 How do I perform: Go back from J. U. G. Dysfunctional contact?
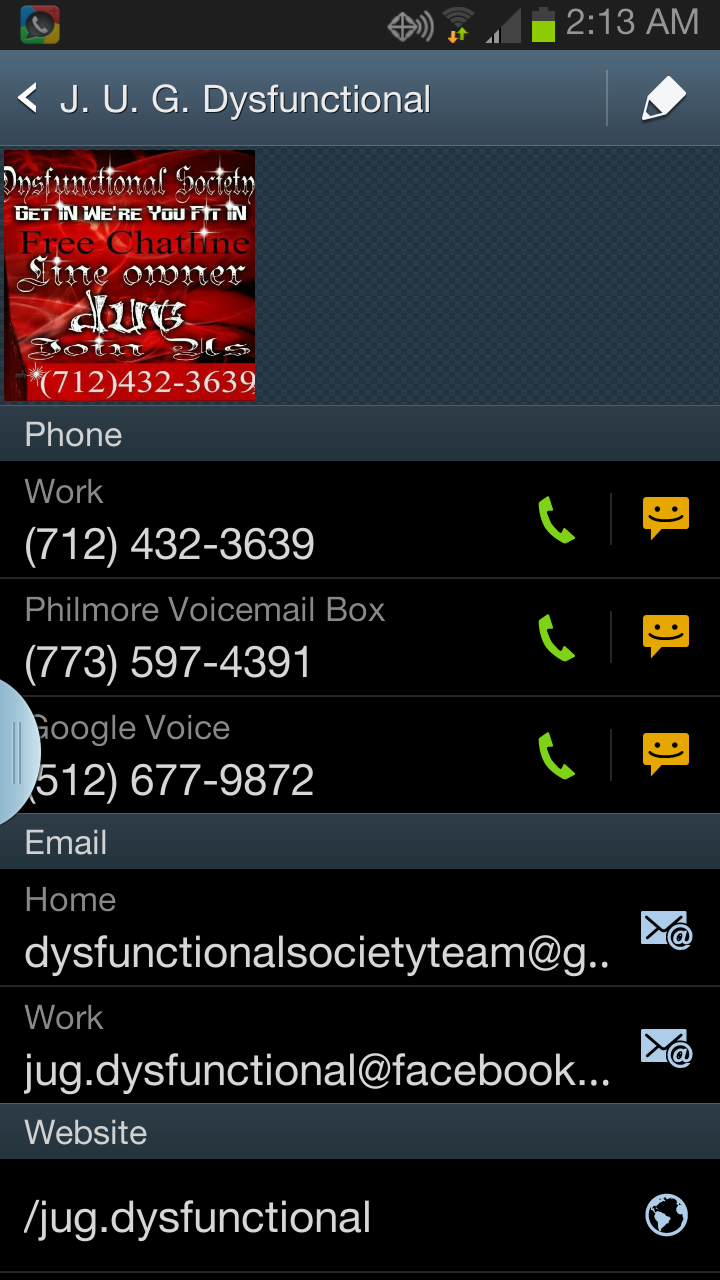pyautogui.click(x=30, y=99)
